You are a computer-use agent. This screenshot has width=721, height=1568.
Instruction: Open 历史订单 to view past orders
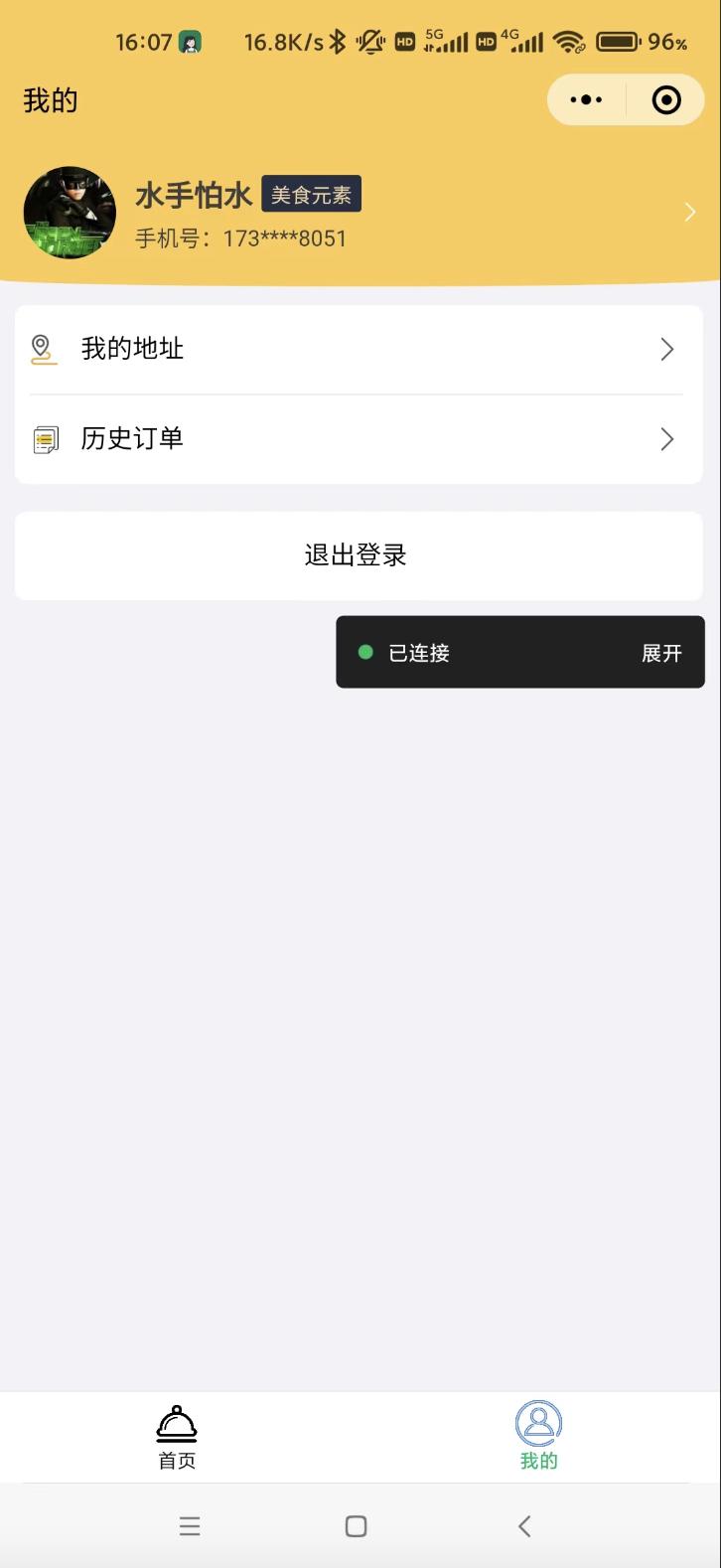133,439
